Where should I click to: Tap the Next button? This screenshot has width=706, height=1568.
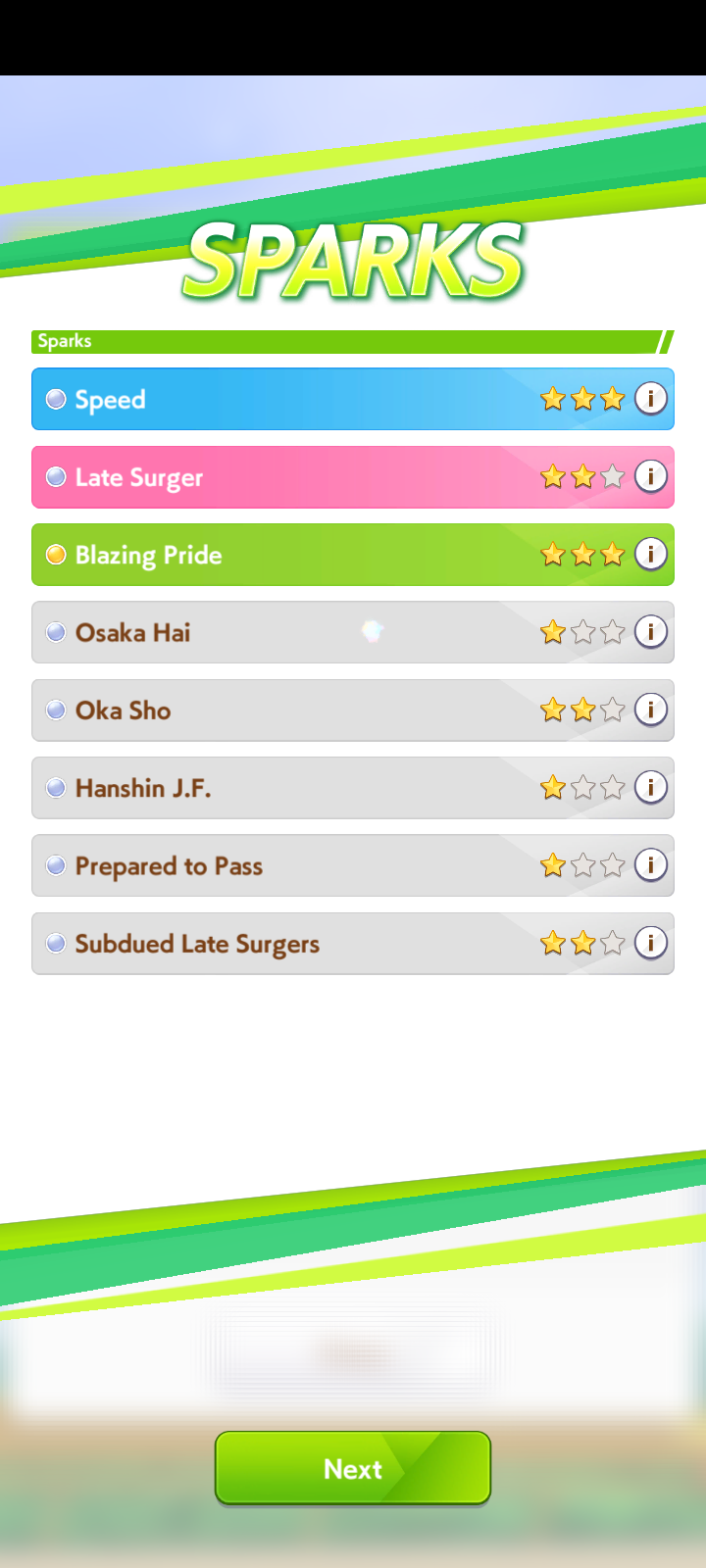(x=353, y=1467)
